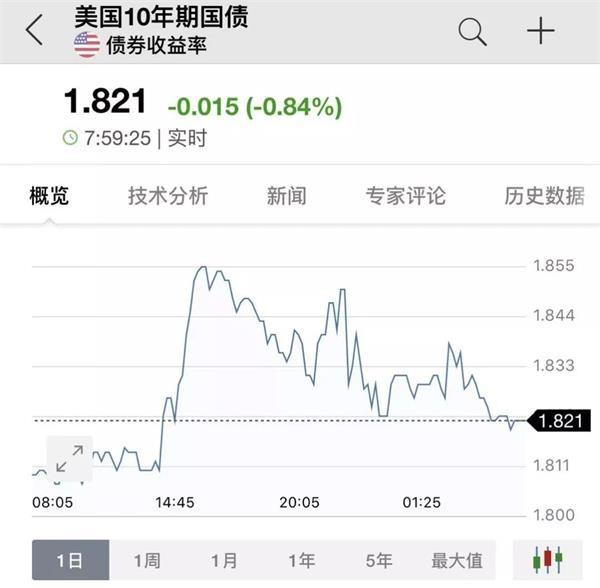The width and height of the screenshot is (600, 588).
Task: Add this bond with the plus icon
Action: (540, 31)
